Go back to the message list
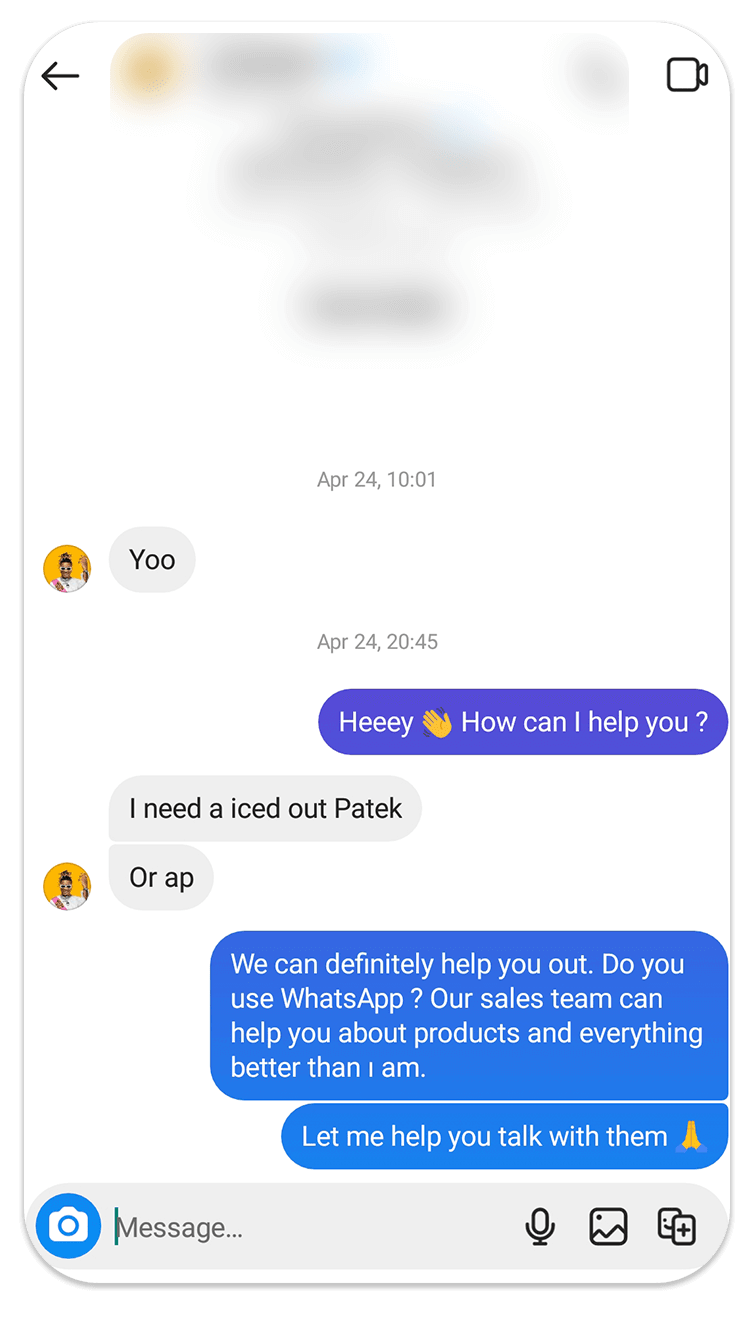 pos(60,76)
